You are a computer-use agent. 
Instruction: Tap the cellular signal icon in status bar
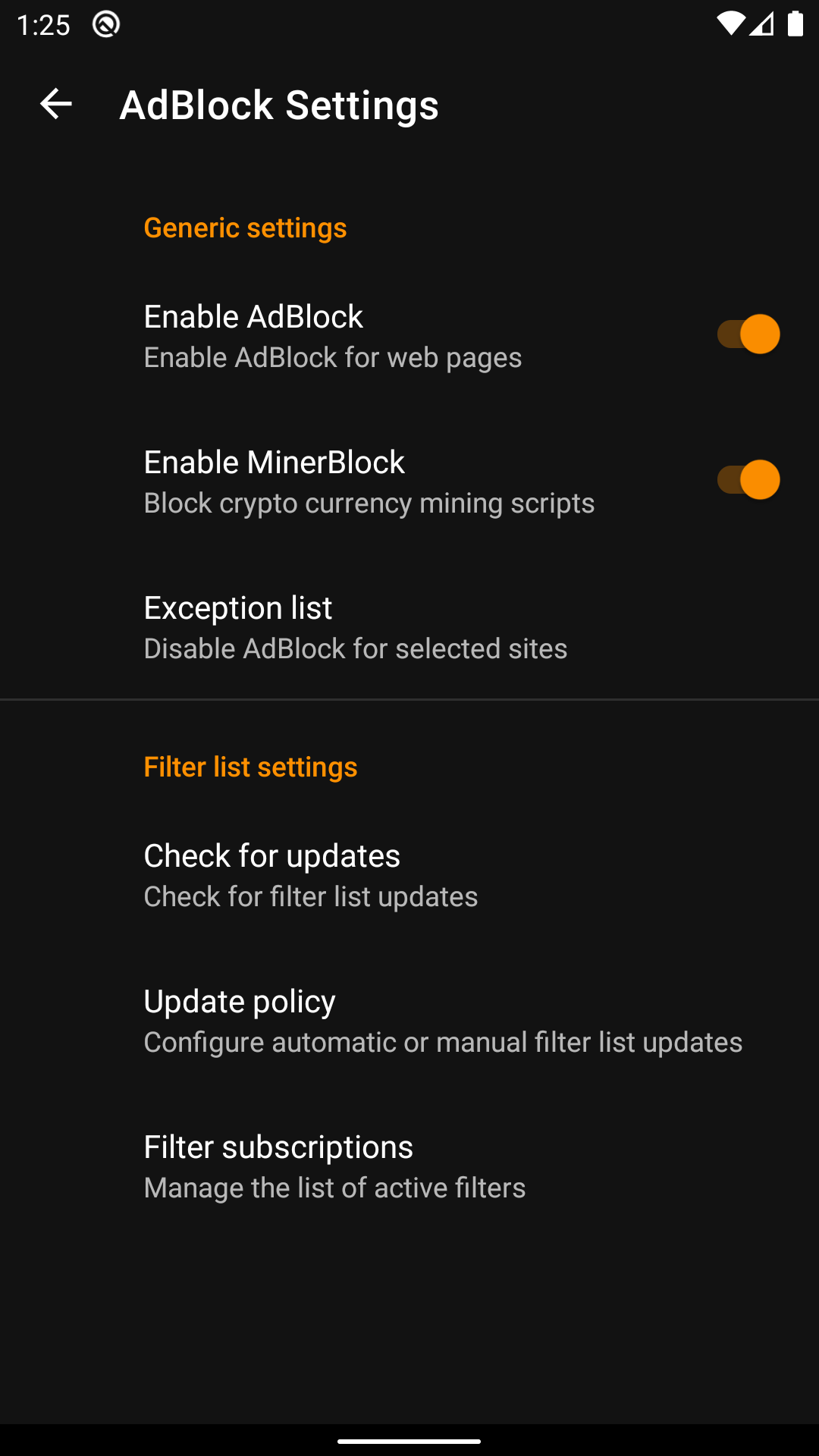pos(764,23)
